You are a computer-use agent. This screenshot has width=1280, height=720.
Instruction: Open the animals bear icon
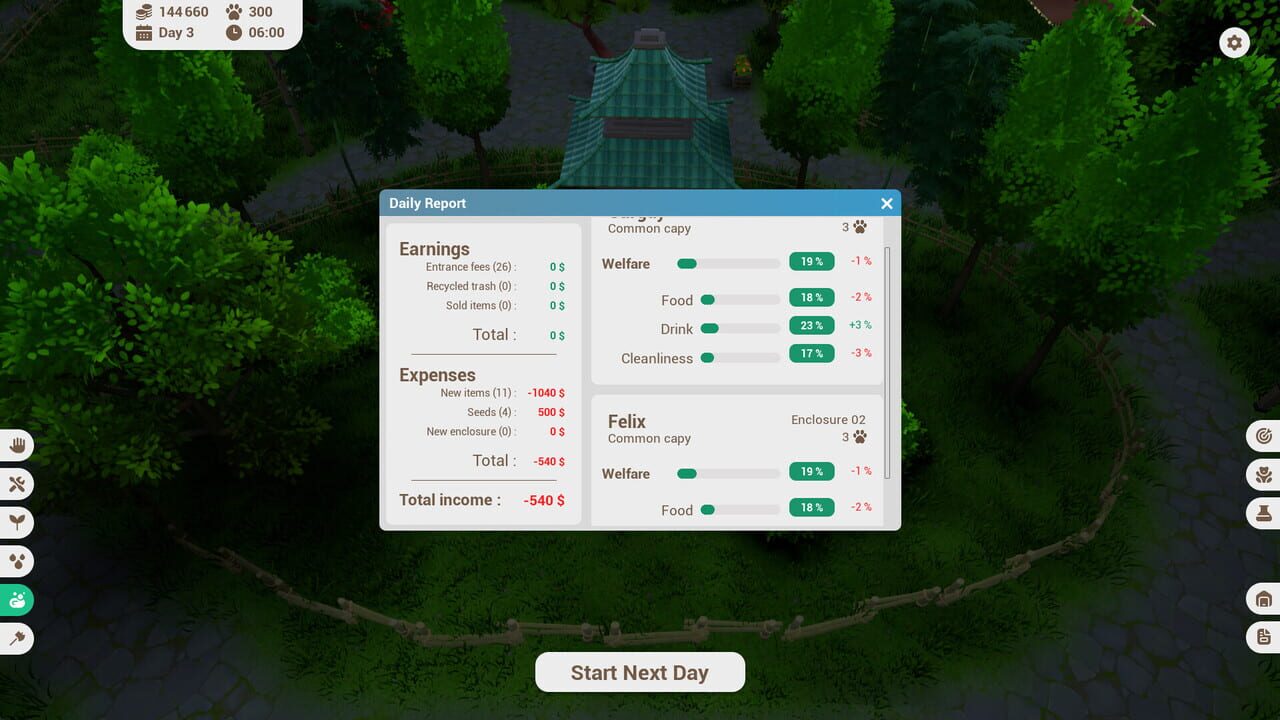(1263, 475)
